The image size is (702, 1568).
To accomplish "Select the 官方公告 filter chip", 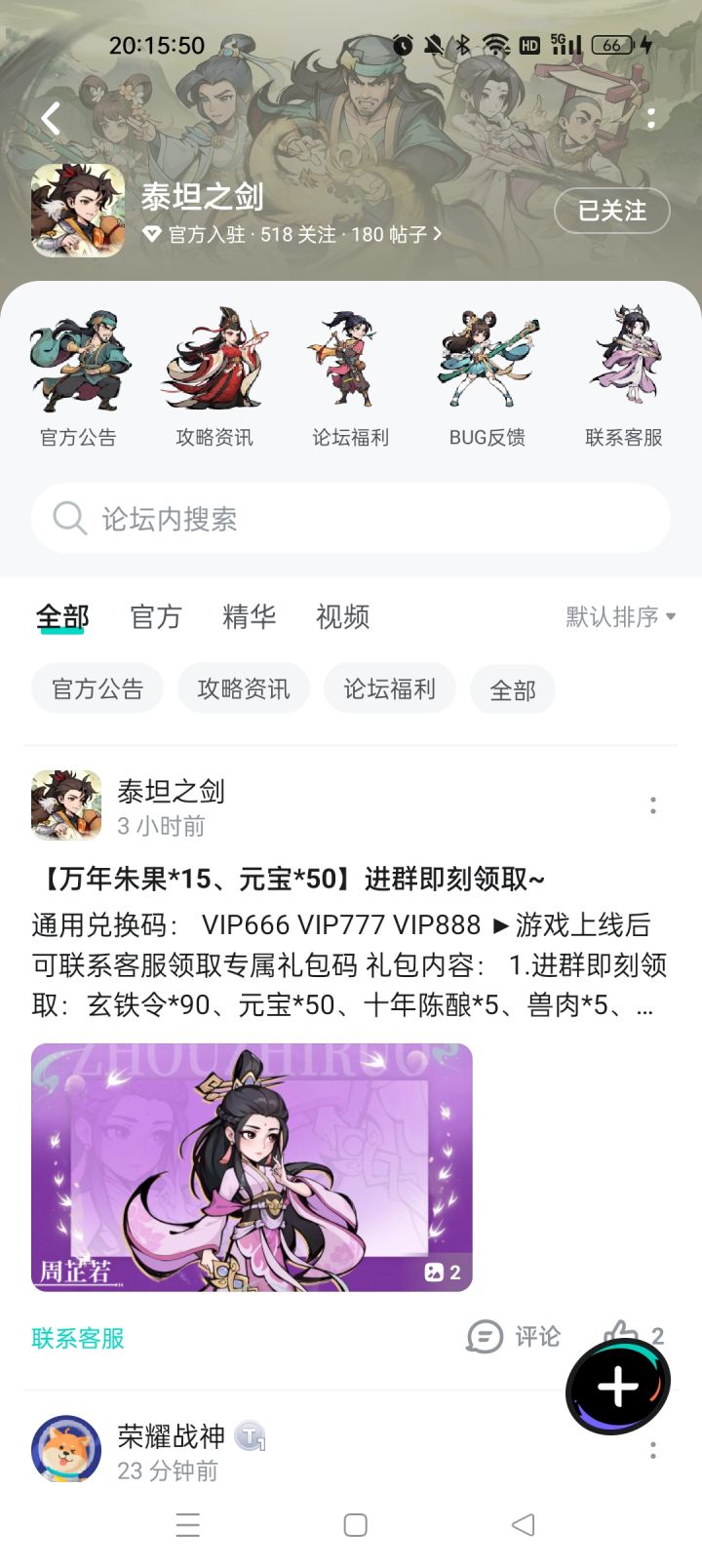I will pyautogui.click(x=97, y=689).
